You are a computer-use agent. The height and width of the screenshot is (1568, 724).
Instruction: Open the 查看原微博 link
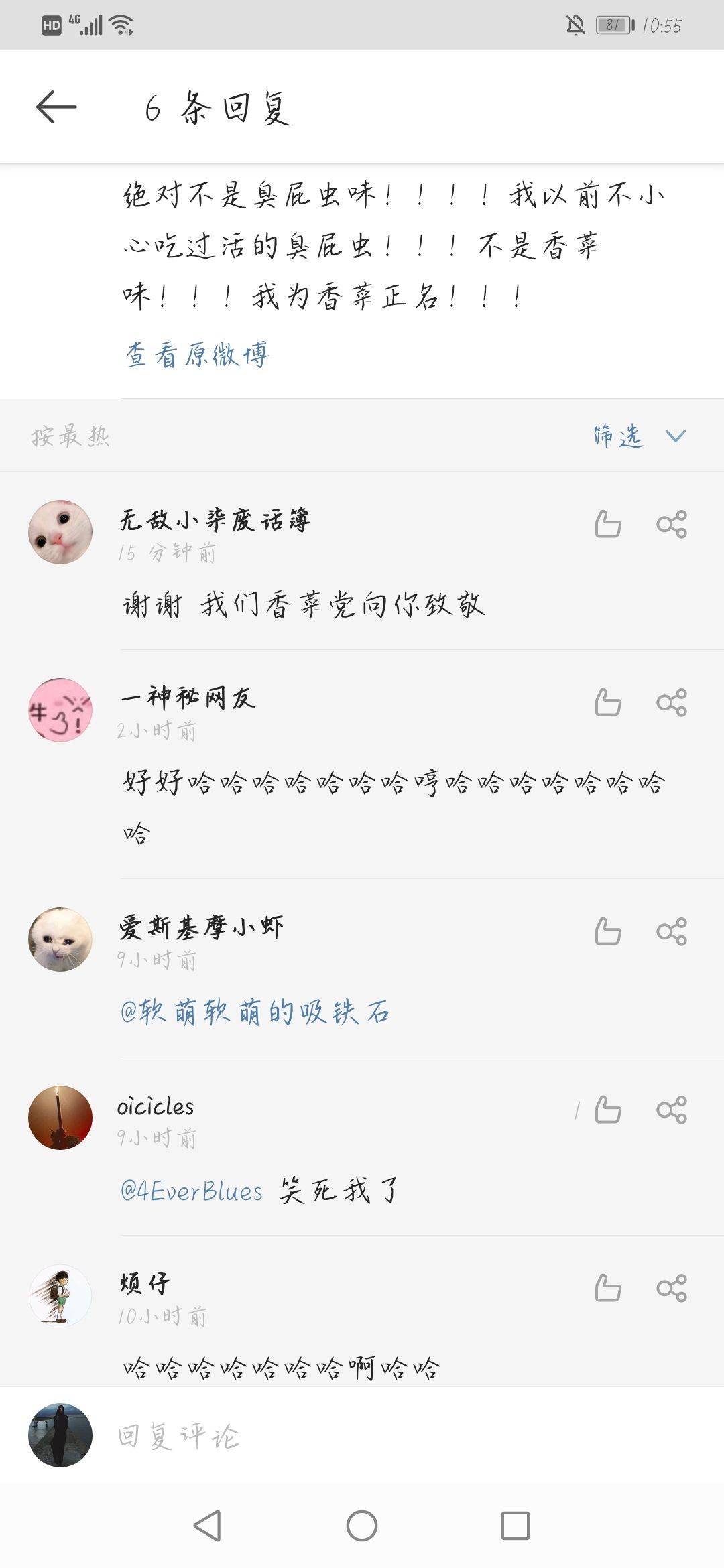[197, 354]
